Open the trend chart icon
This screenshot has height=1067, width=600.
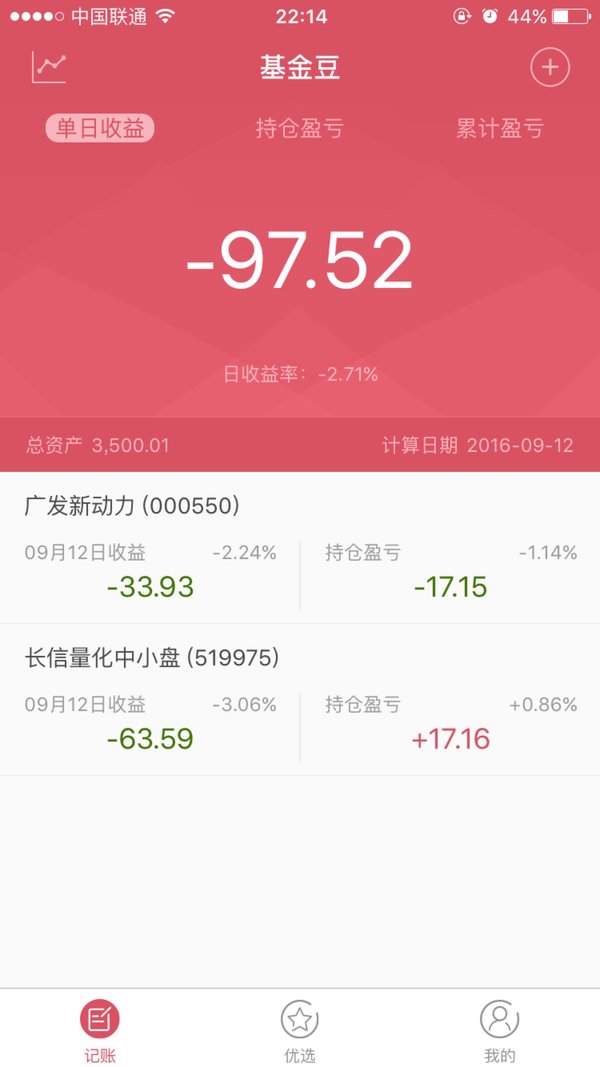(49, 67)
